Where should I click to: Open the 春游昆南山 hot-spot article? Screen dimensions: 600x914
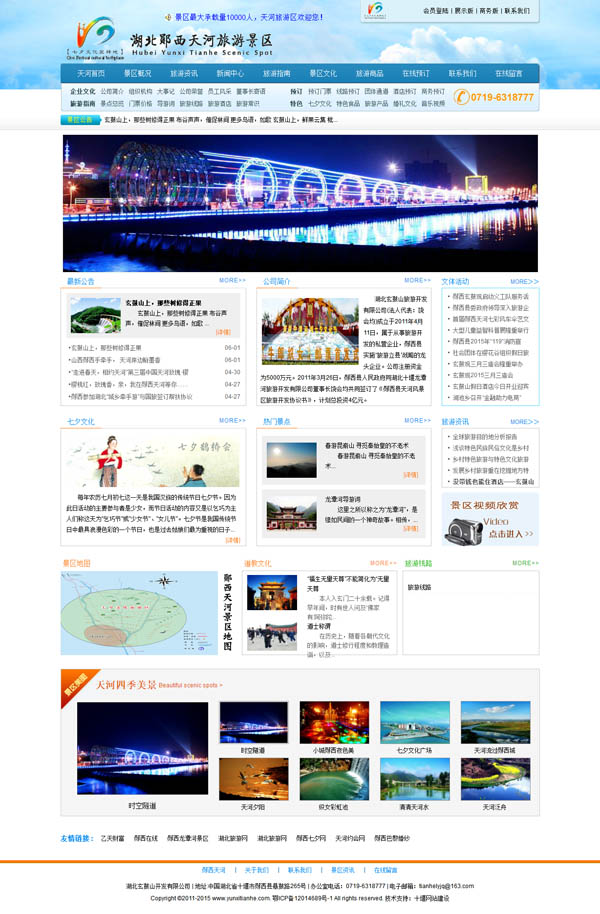pyautogui.click(x=365, y=446)
